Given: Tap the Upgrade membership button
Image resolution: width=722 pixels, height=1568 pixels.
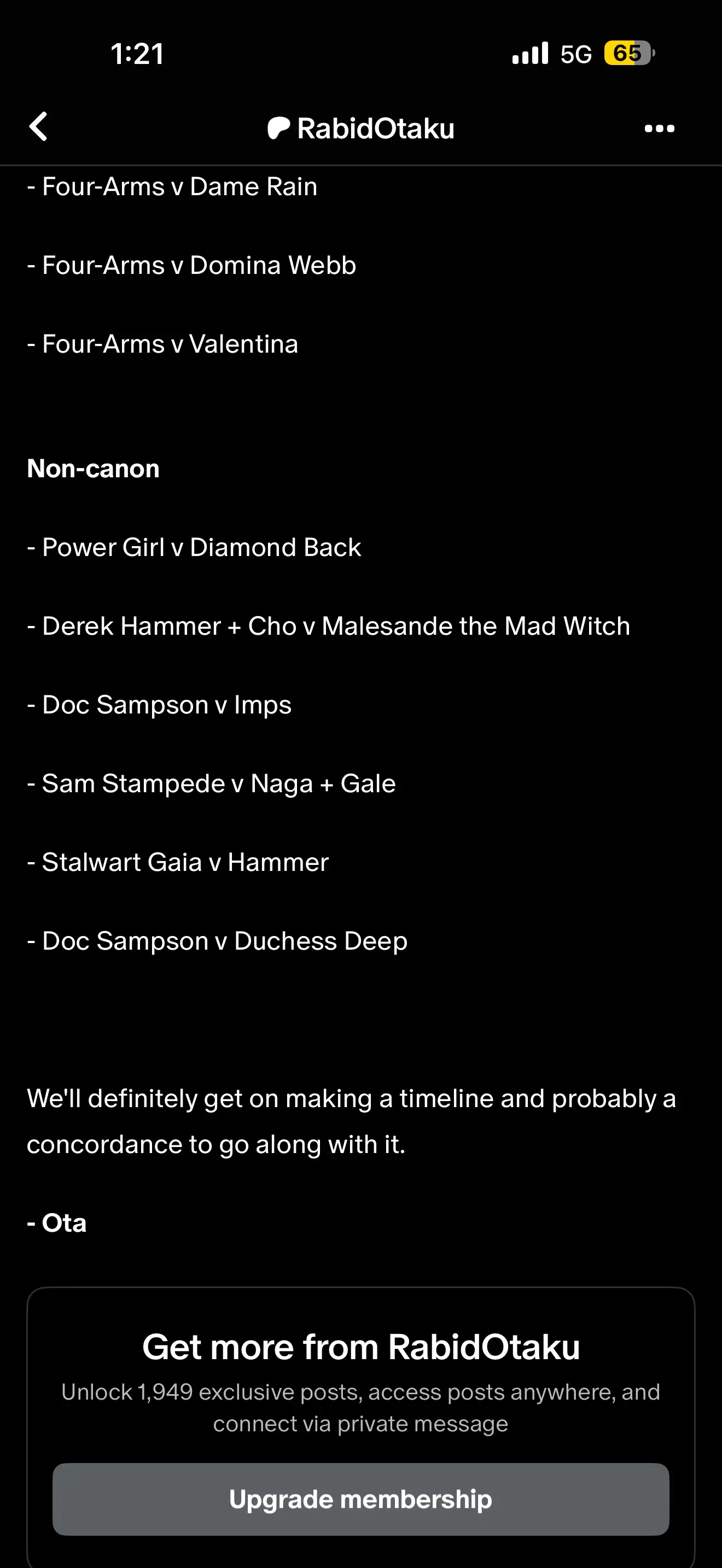Looking at the screenshot, I should (x=360, y=1499).
